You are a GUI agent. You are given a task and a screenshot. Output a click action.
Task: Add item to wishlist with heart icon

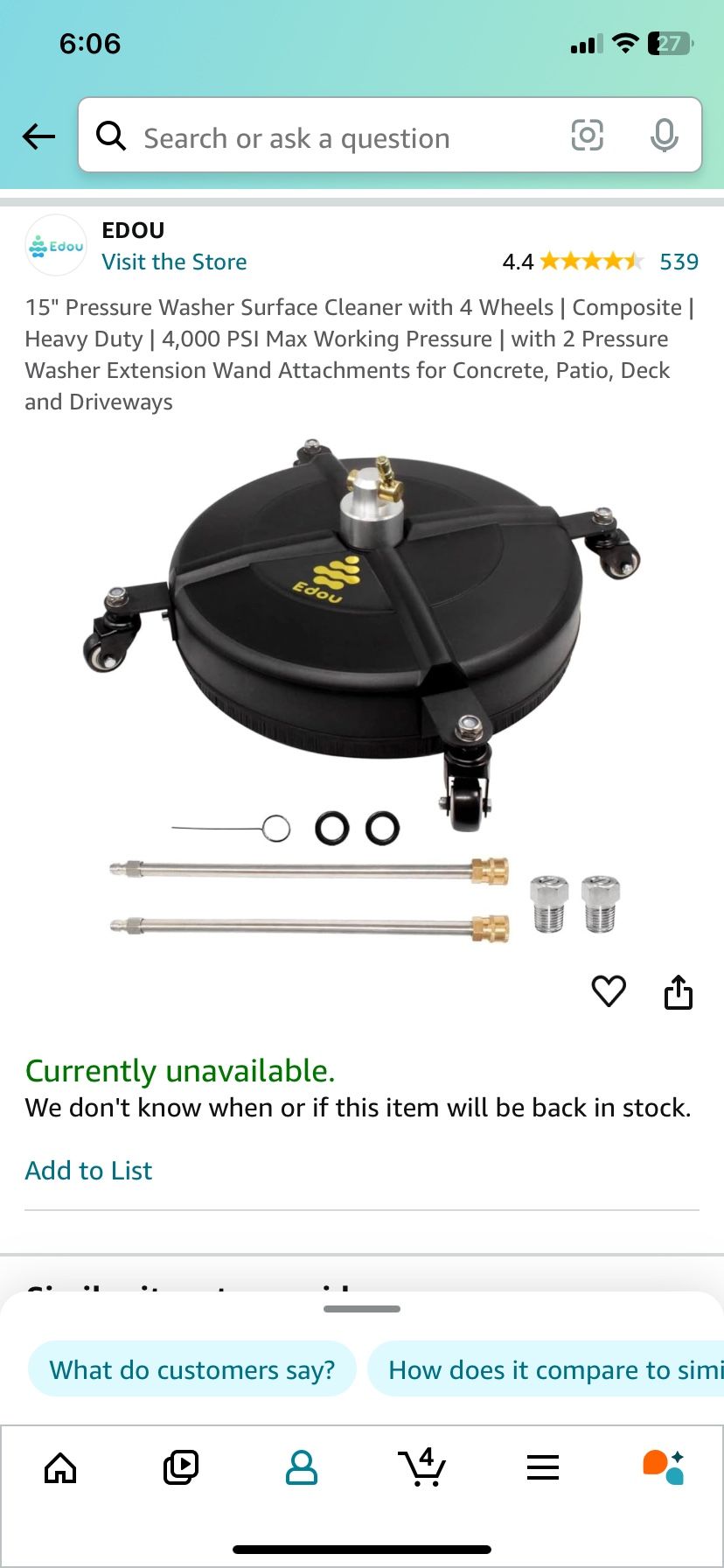pos(609,991)
